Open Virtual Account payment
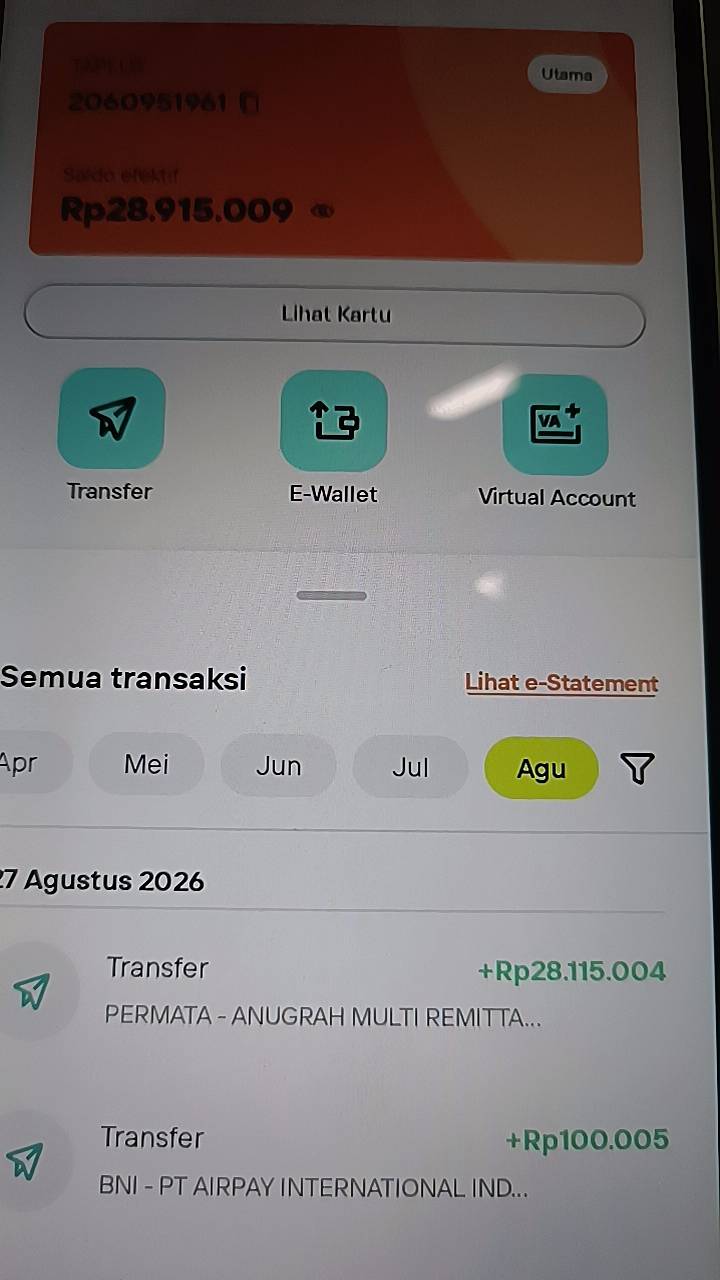 556,425
